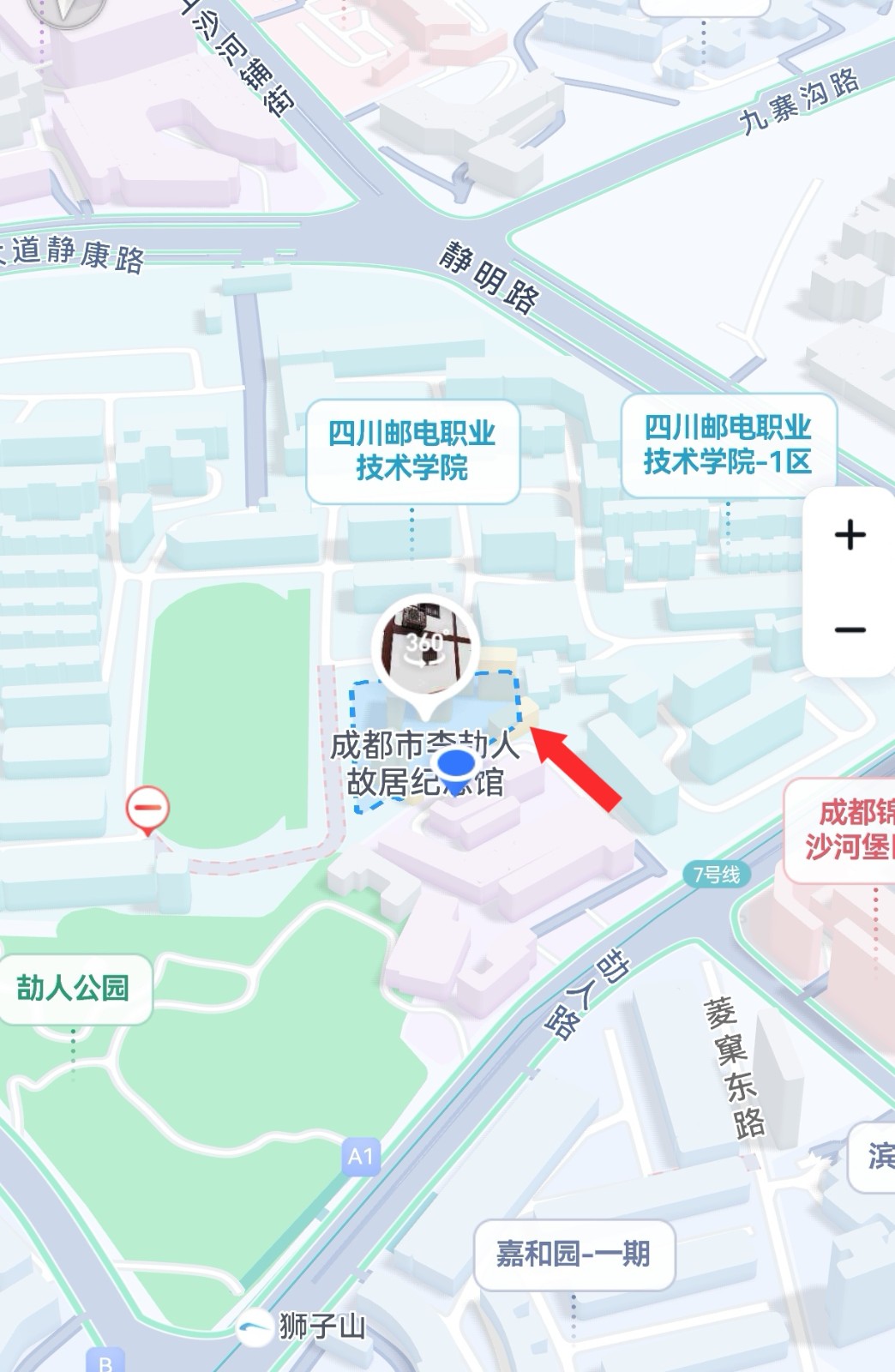Select the 狮子山 subway station icon
The width and height of the screenshot is (895, 1372).
(x=255, y=1327)
